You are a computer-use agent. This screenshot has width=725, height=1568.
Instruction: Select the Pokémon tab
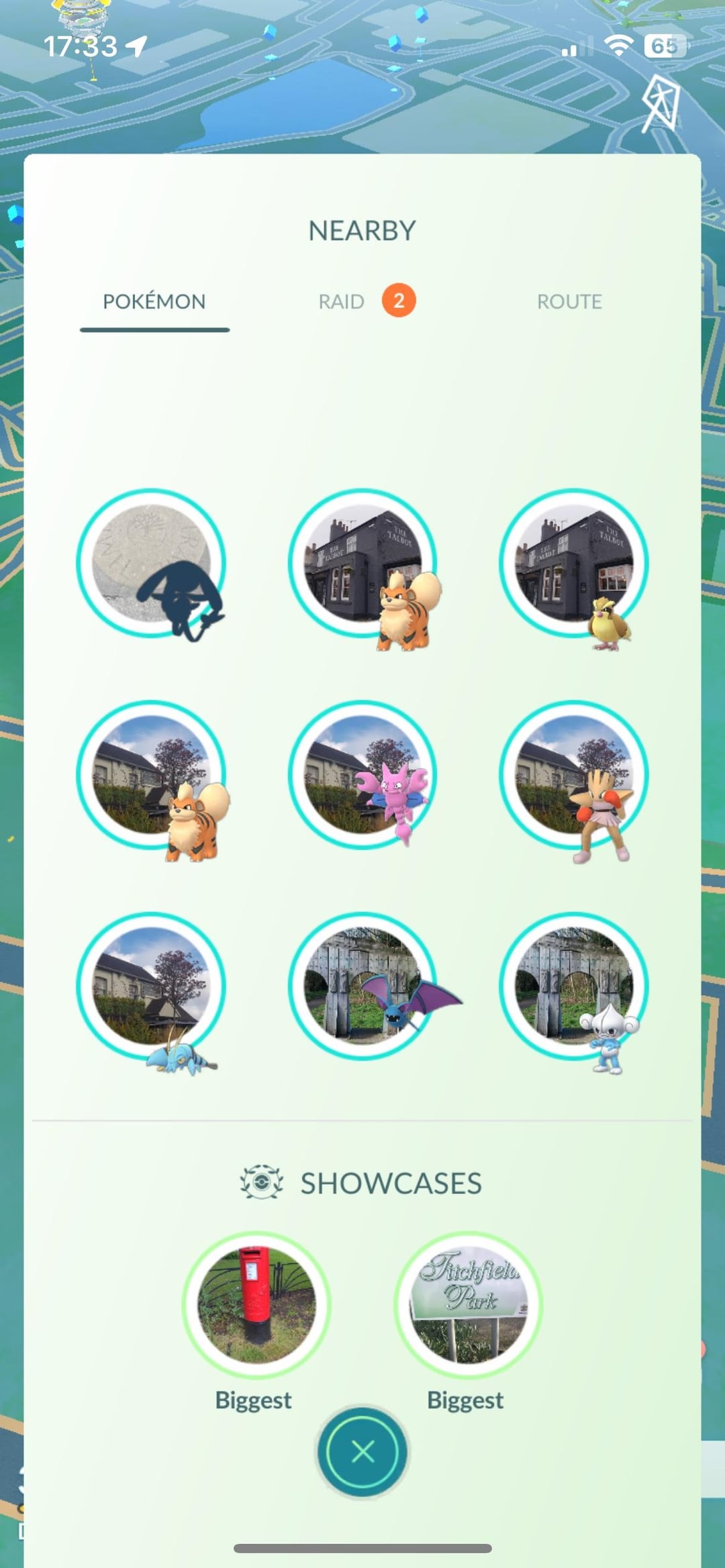click(154, 301)
